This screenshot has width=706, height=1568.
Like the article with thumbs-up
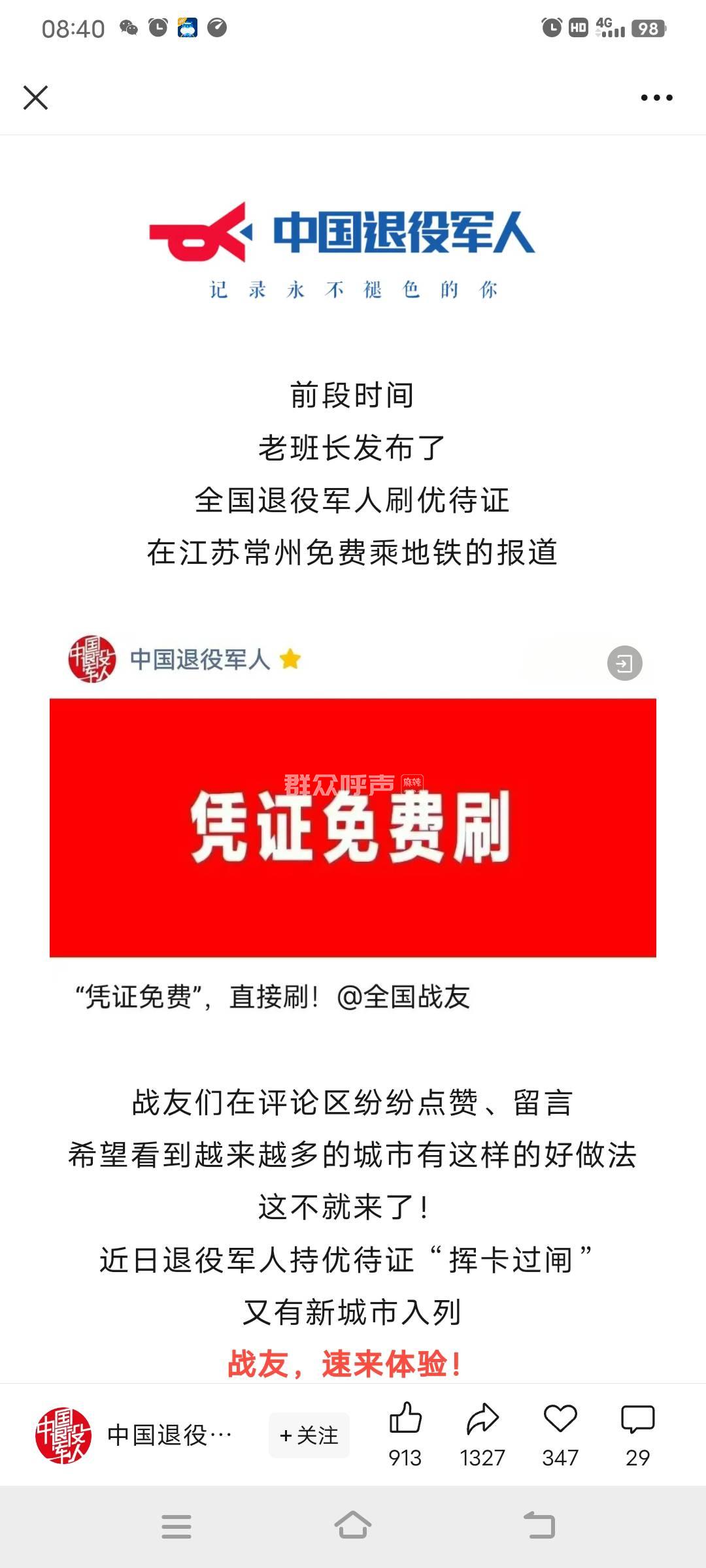click(x=405, y=1421)
